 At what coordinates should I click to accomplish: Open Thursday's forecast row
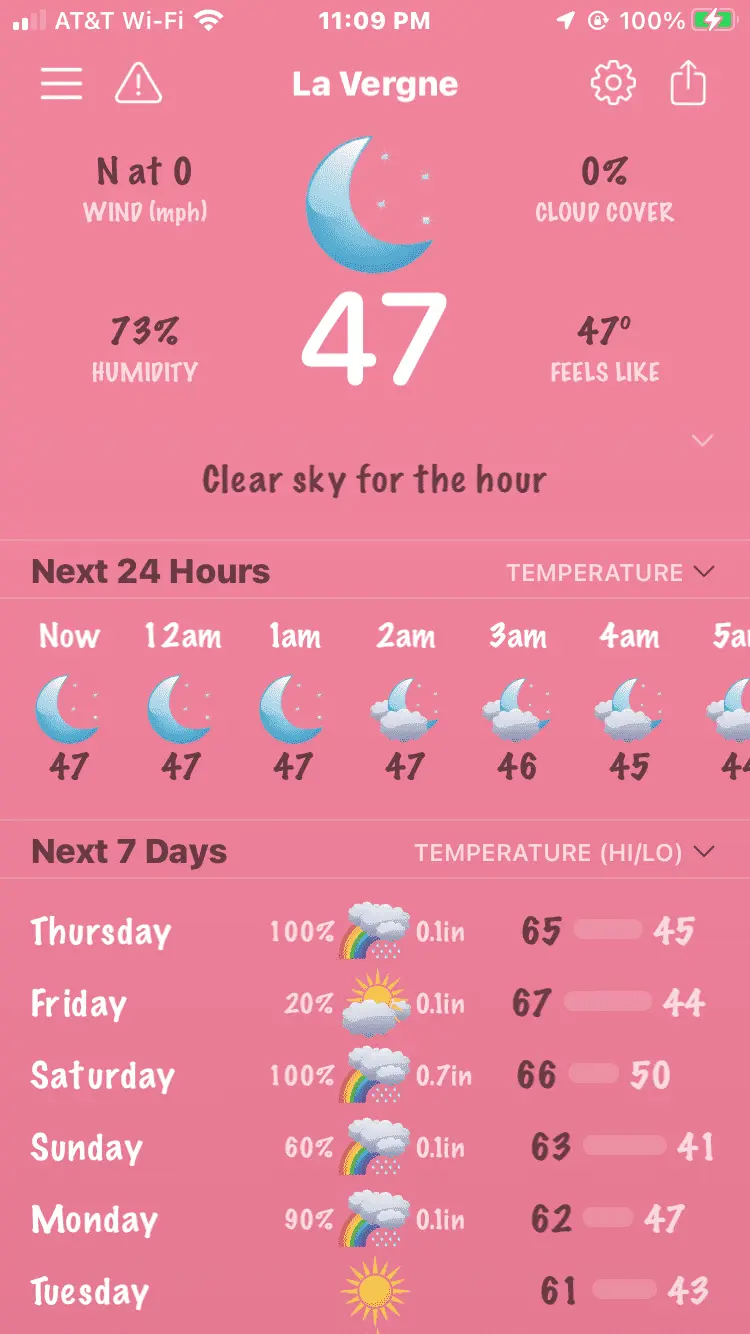[x=375, y=932]
